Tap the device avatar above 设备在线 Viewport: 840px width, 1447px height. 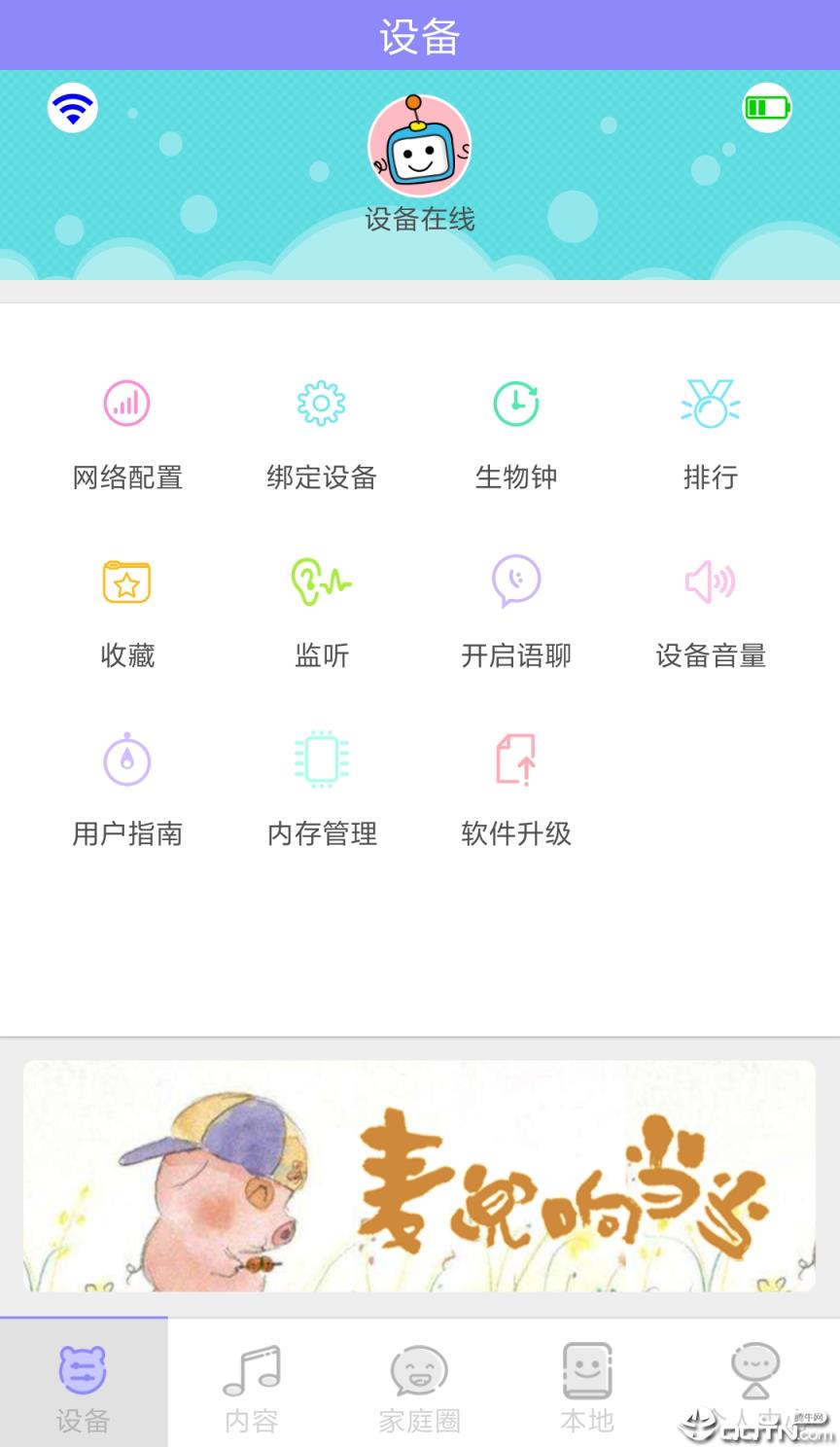click(419, 148)
